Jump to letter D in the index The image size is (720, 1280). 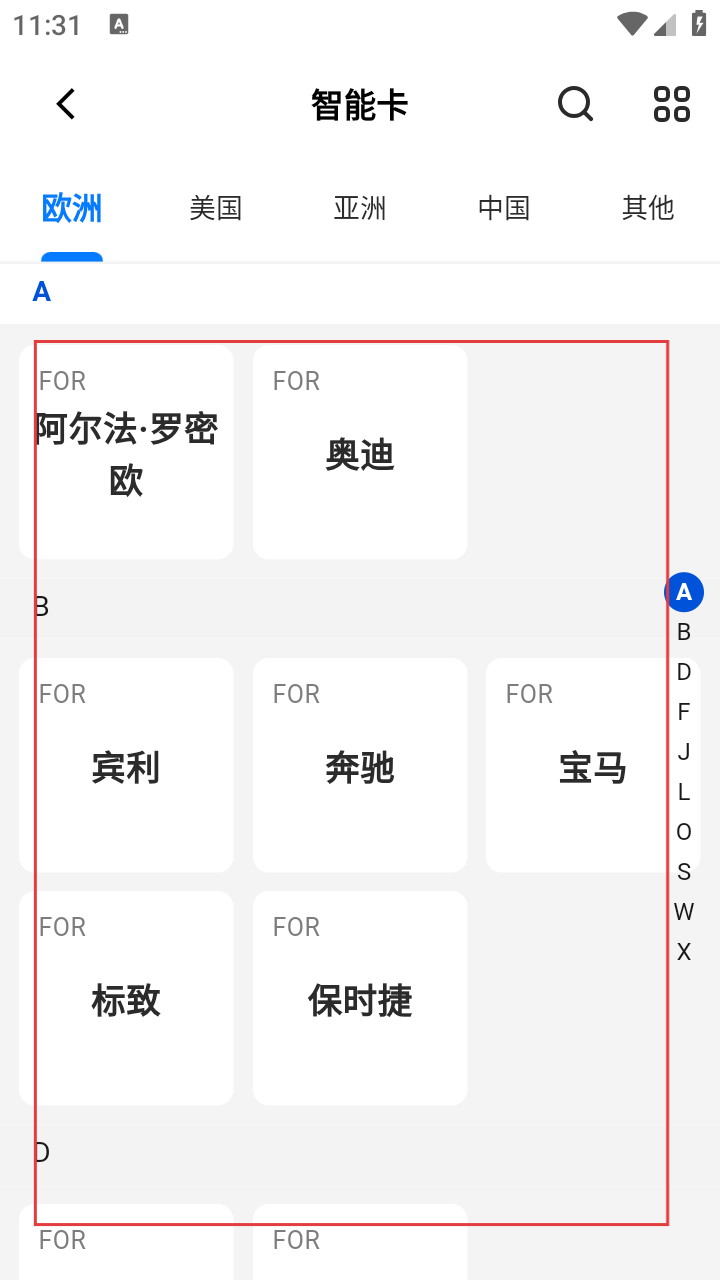click(x=684, y=672)
